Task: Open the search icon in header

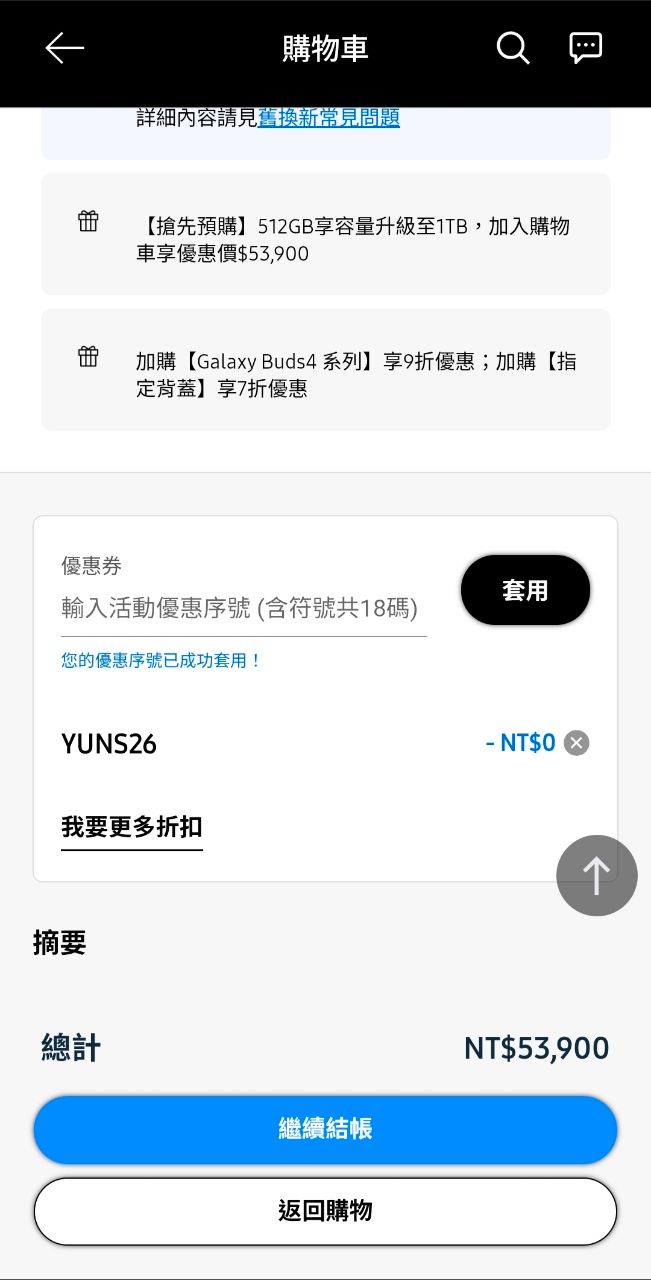Action: pyautogui.click(x=513, y=48)
